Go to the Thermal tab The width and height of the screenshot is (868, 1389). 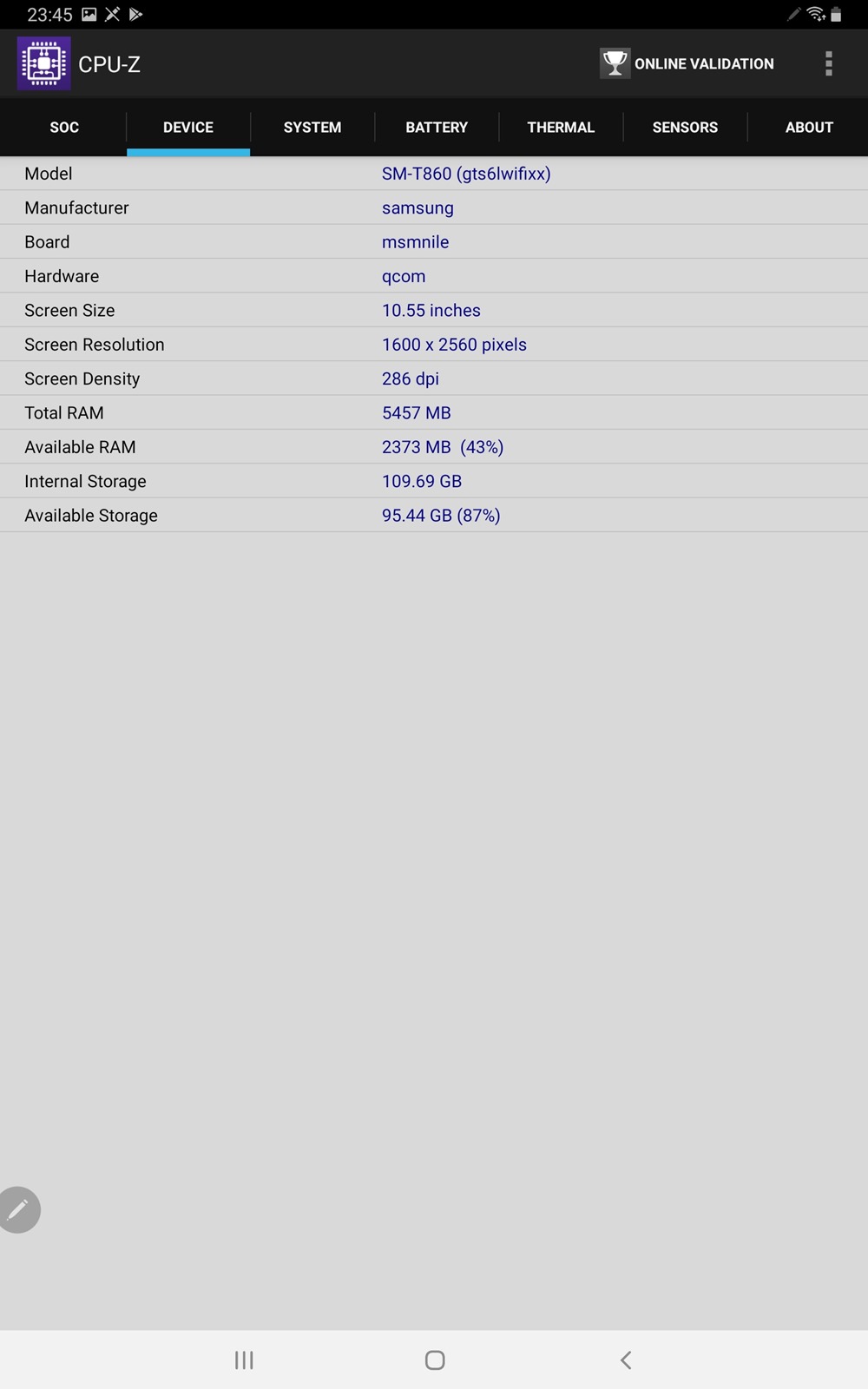[561, 127]
